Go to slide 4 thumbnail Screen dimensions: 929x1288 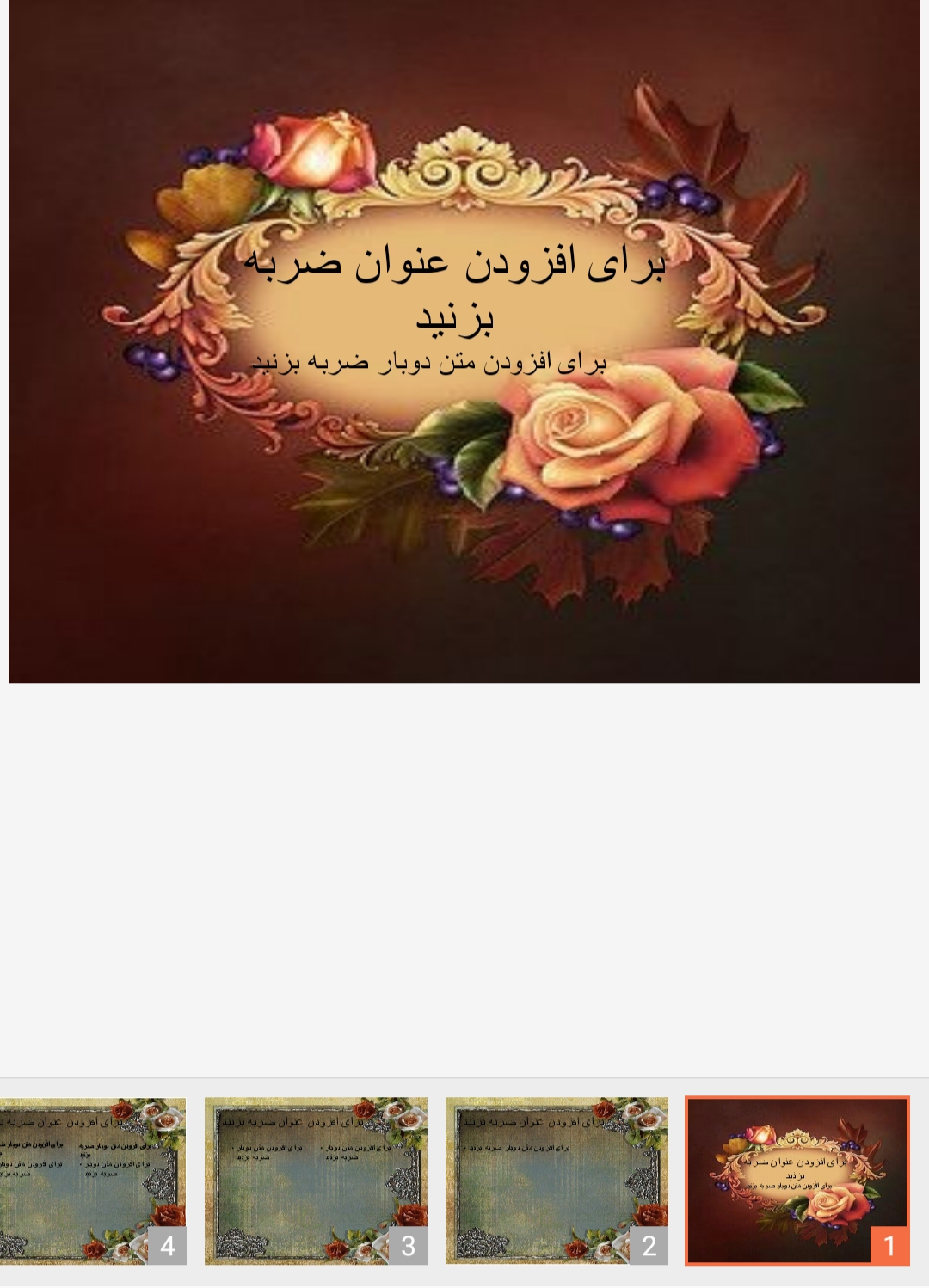point(92,1180)
